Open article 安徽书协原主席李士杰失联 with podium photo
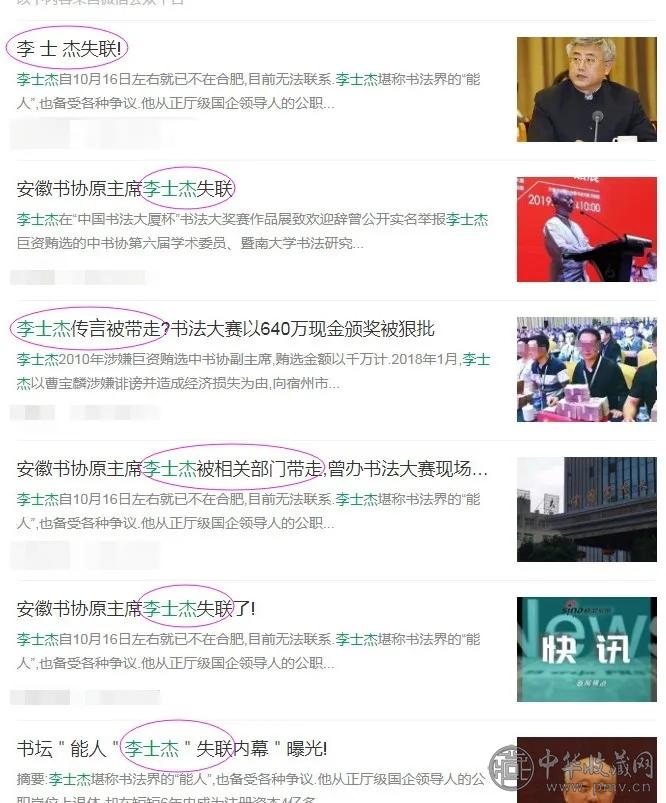Image resolution: width=666 pixels, height=803 pixels. pos(125,188)
